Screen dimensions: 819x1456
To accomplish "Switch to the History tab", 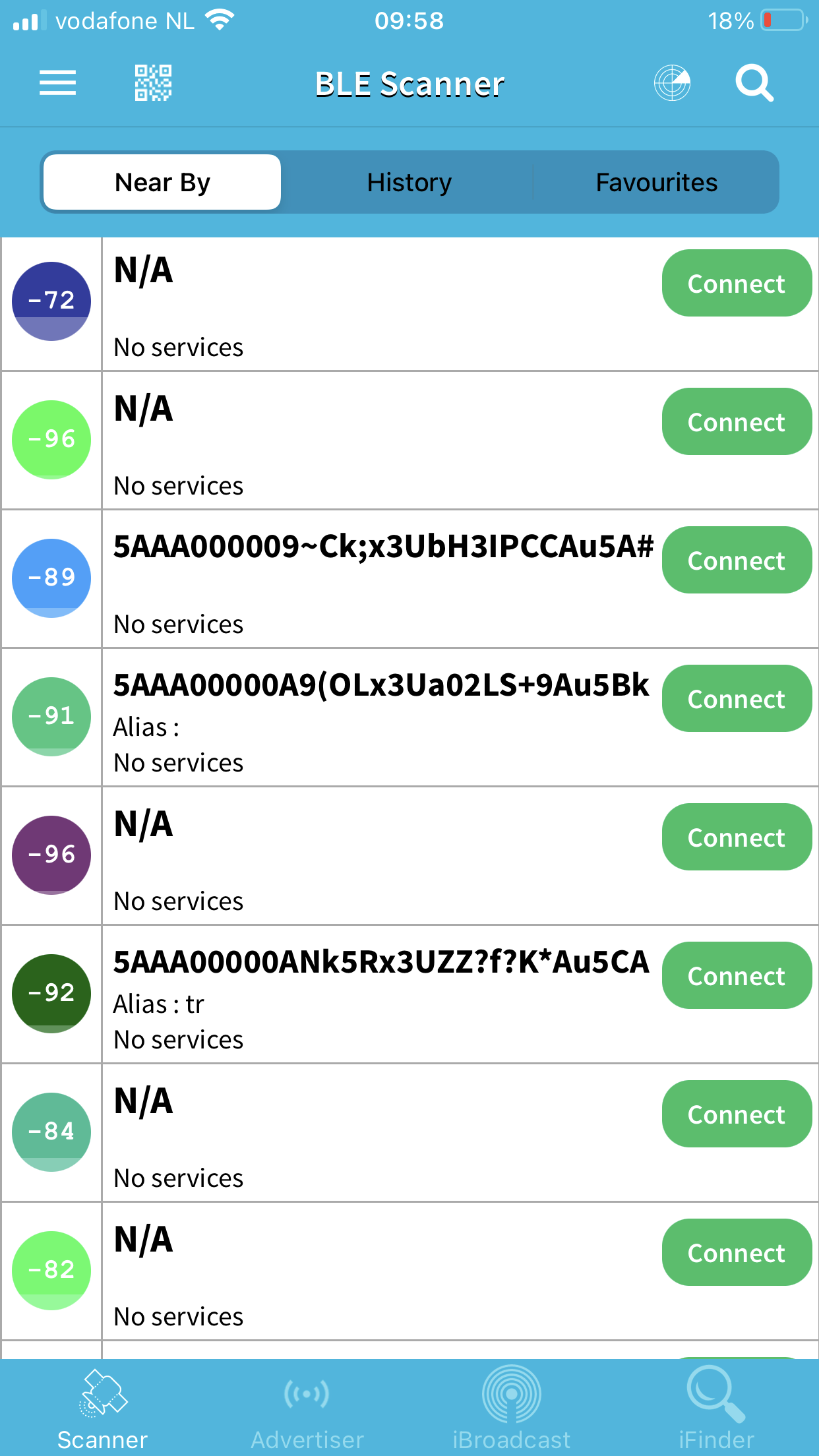I will (409, 182).
